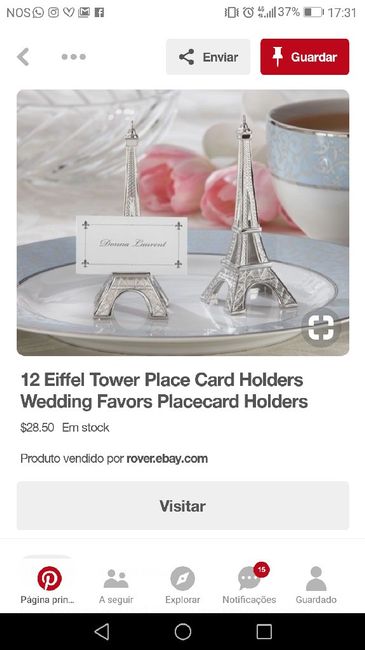Launch visual search icon on the image
The image size is (365, 650).
[x=321, y=327]
